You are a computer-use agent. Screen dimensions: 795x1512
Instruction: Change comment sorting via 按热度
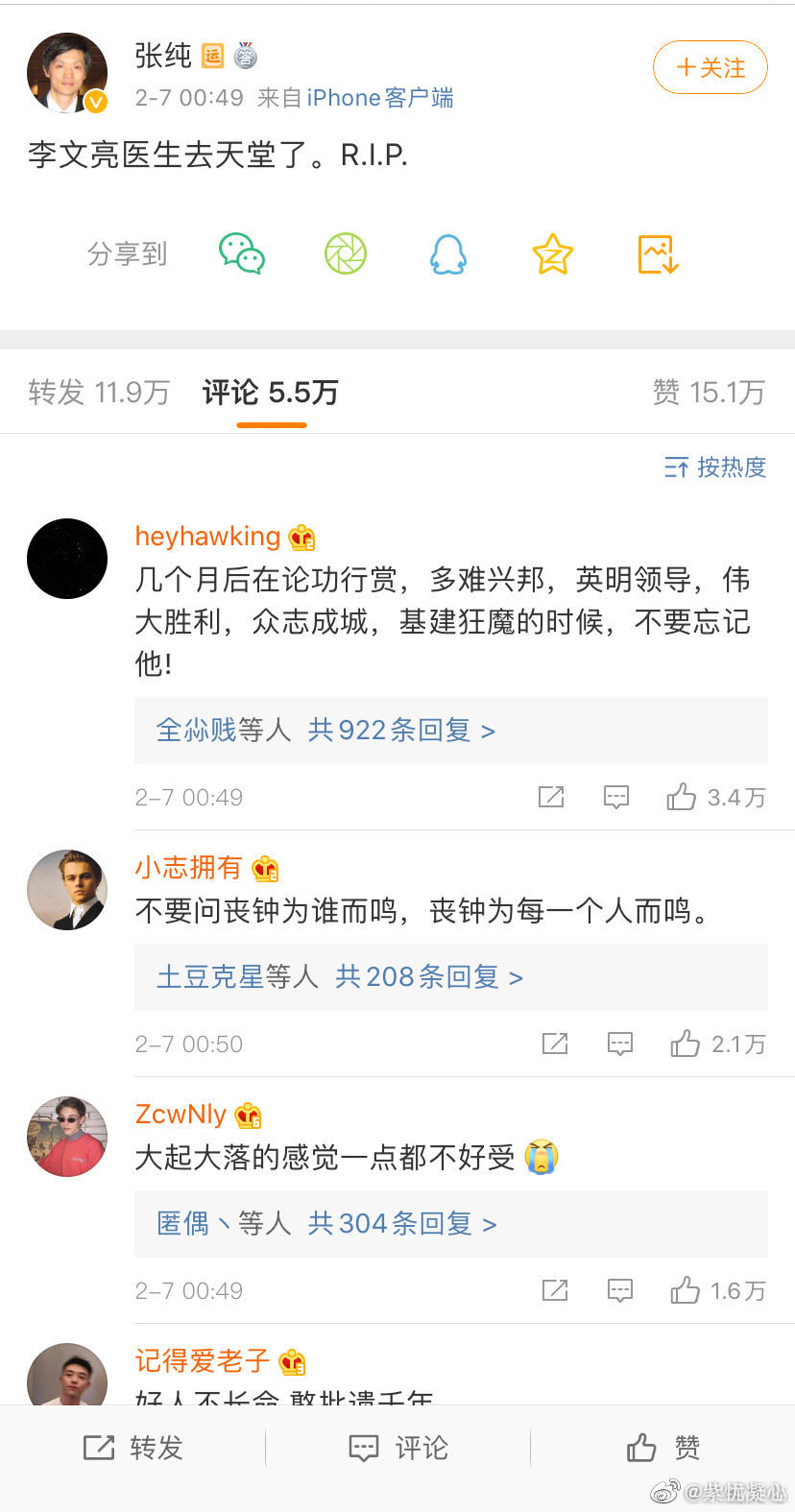(715, 468)
